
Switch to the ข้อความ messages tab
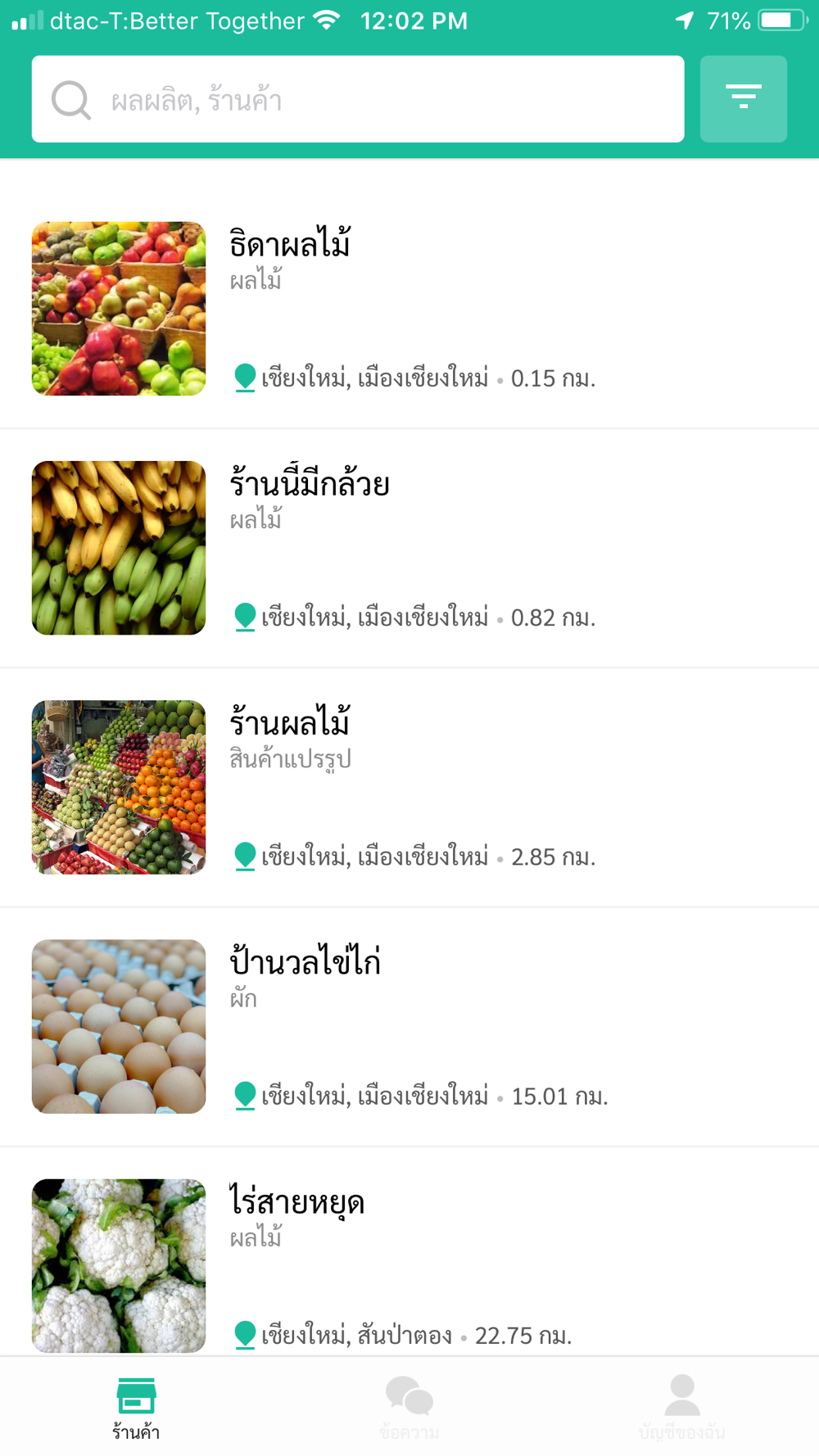[x=409, y=1407]
